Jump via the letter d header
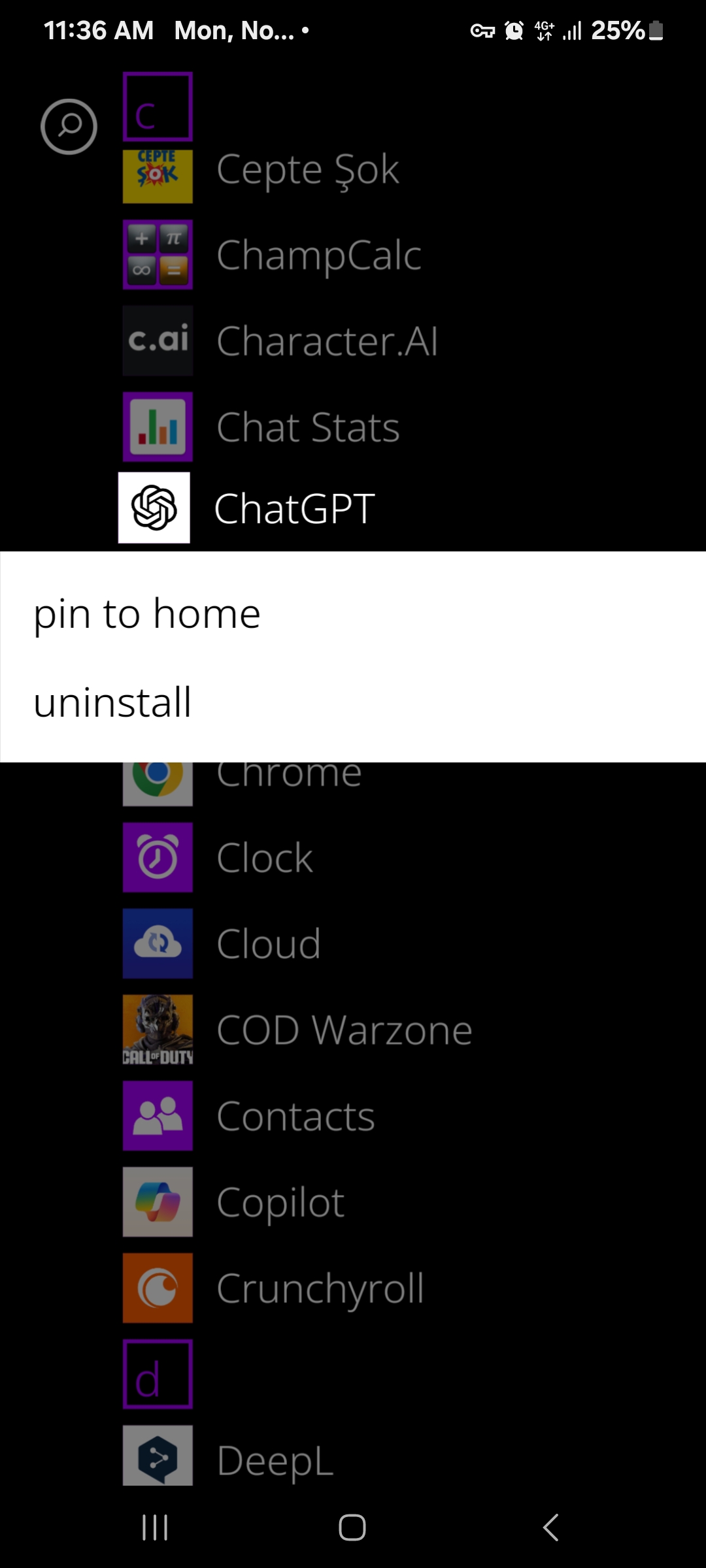 [x=158, y=1374]
